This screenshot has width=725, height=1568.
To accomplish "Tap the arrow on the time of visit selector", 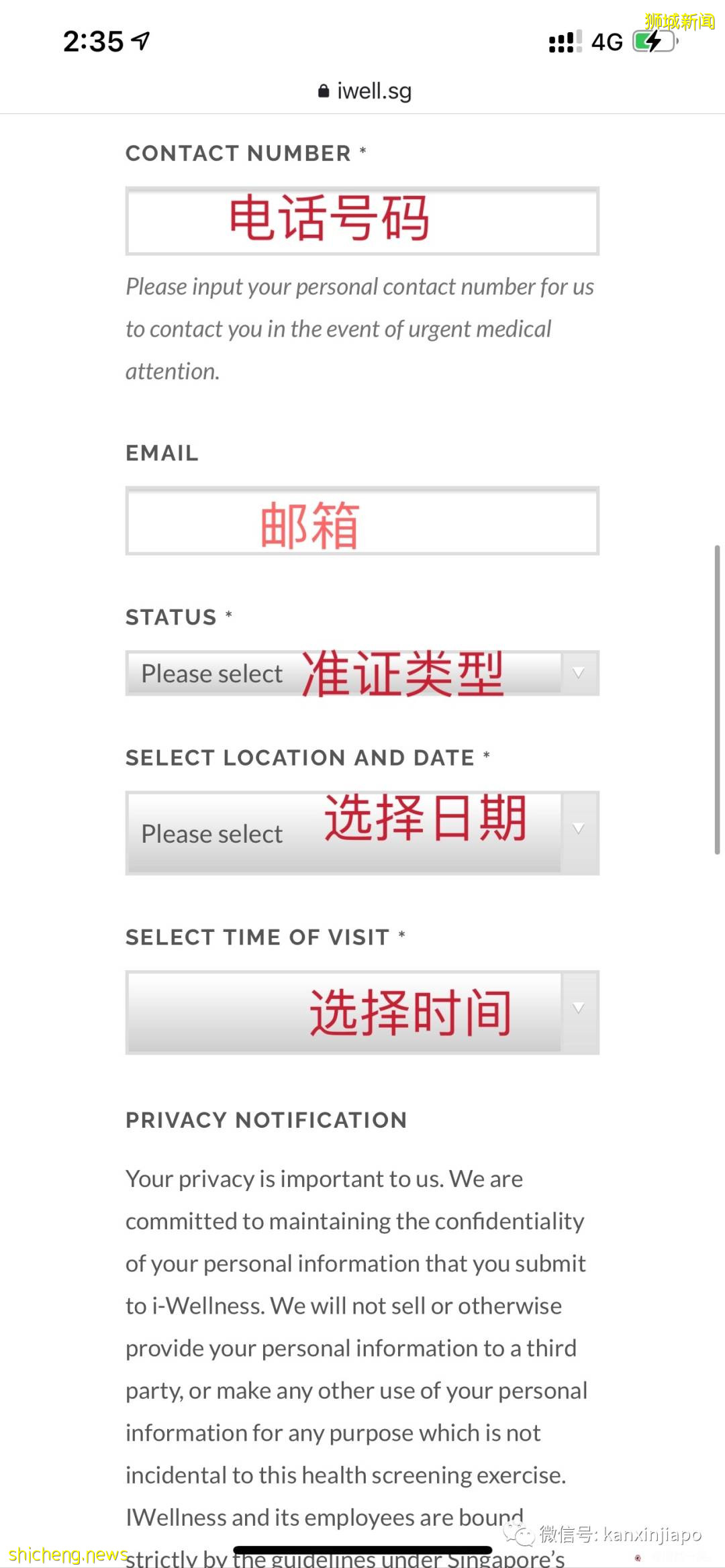I will click(x=579, y=1008).
